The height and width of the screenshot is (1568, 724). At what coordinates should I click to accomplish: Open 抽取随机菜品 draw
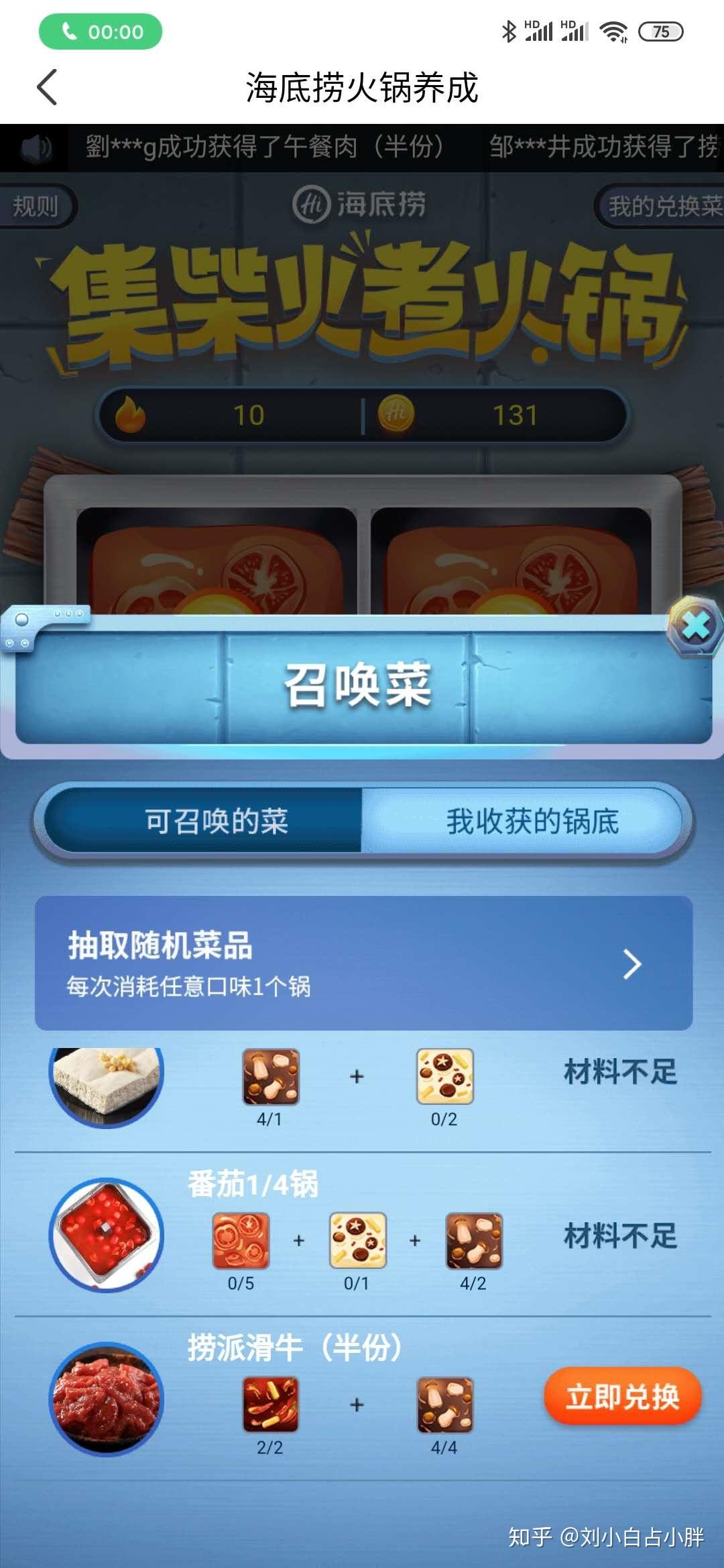(x=363, y=963)
